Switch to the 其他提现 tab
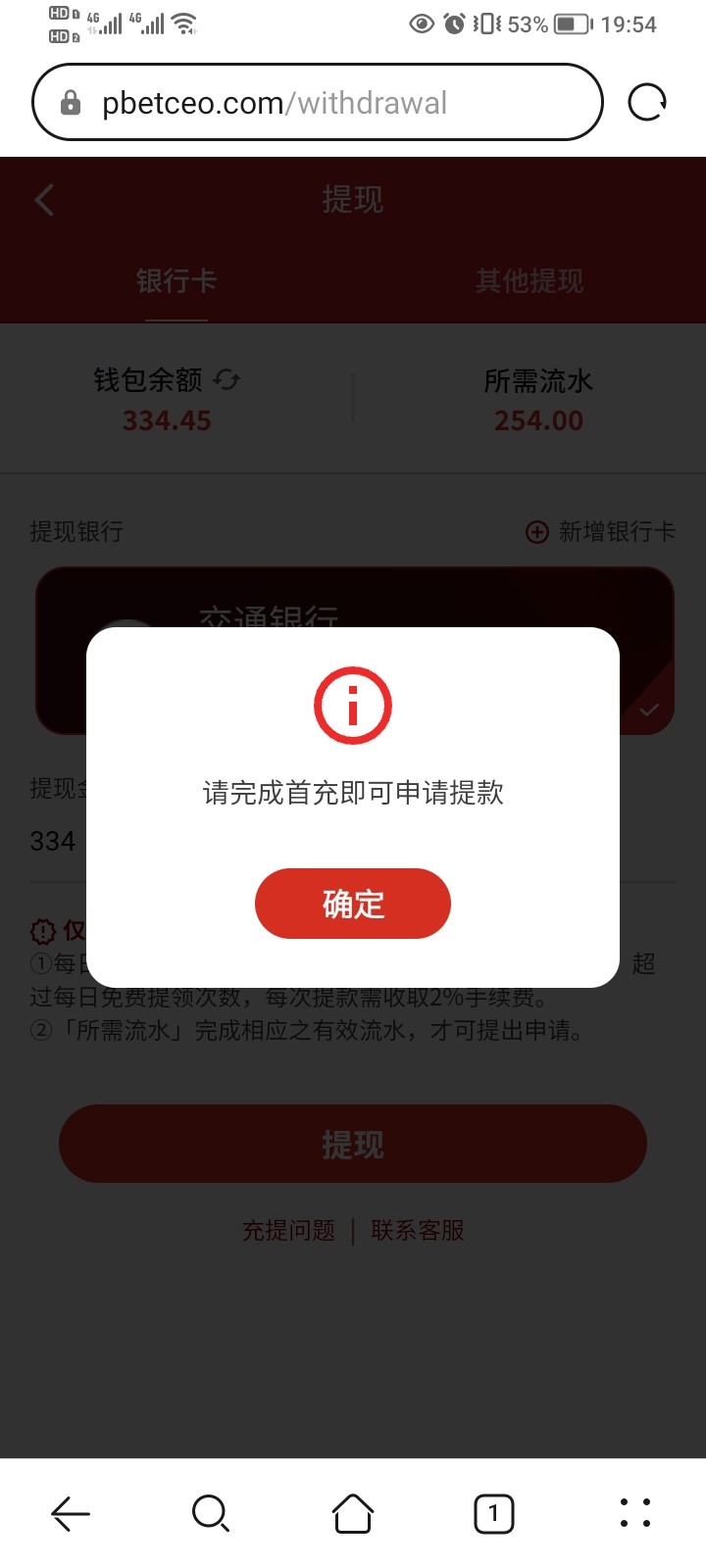Screen dimensions: 706x1568 point(529,282)
